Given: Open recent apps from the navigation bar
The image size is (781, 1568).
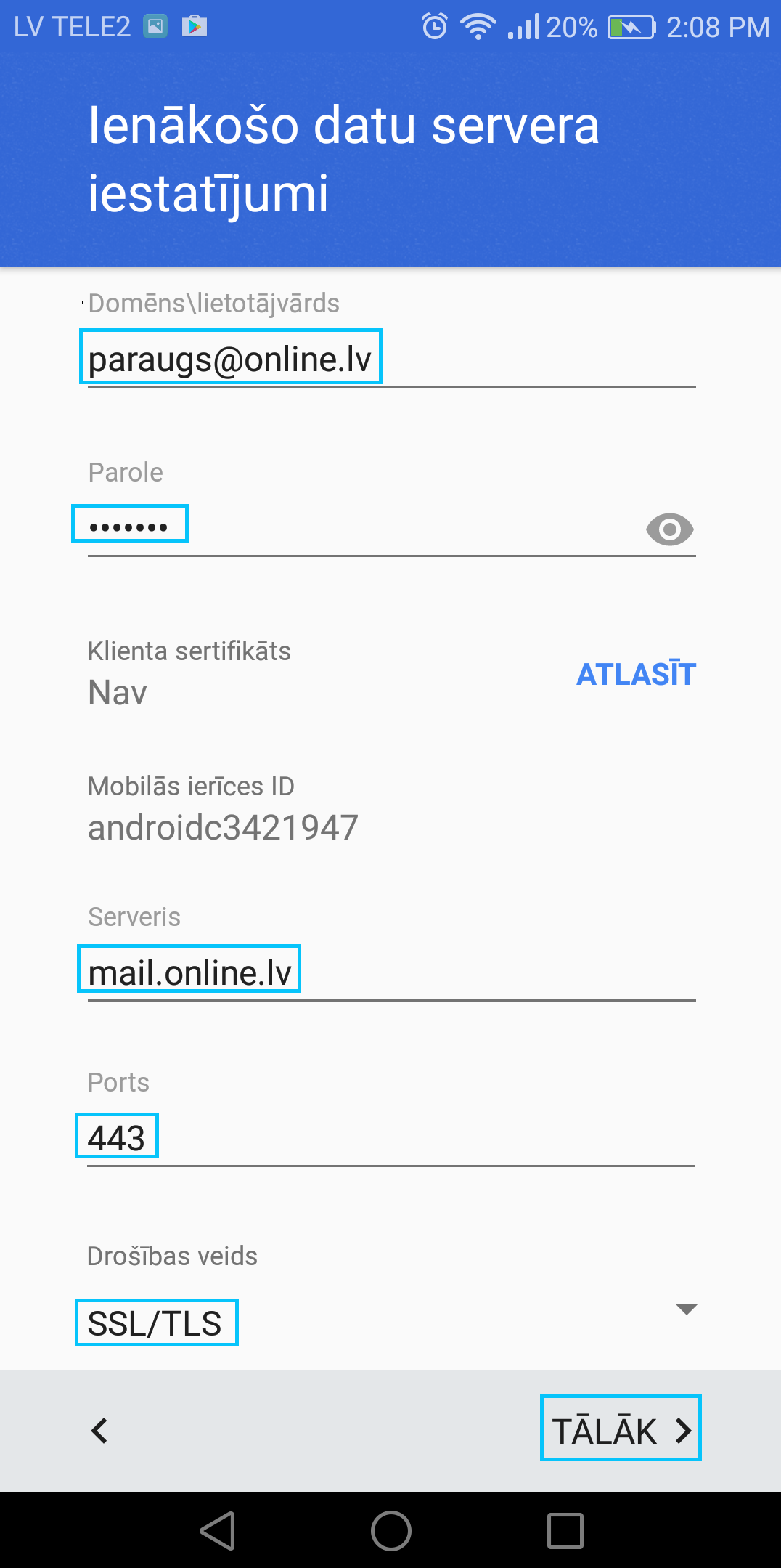Looking at the screenshot, I should pos(565,1531).
